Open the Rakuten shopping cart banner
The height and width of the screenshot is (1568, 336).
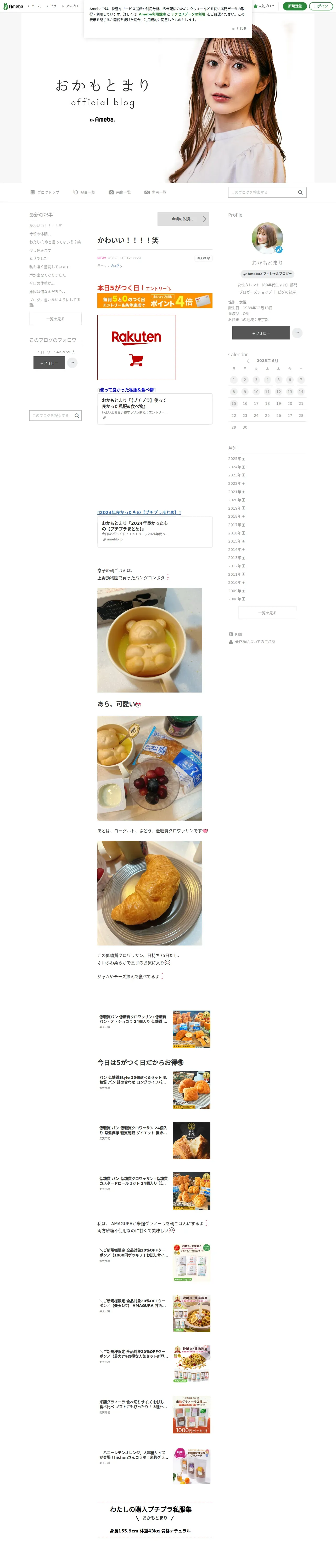(137, 347)
